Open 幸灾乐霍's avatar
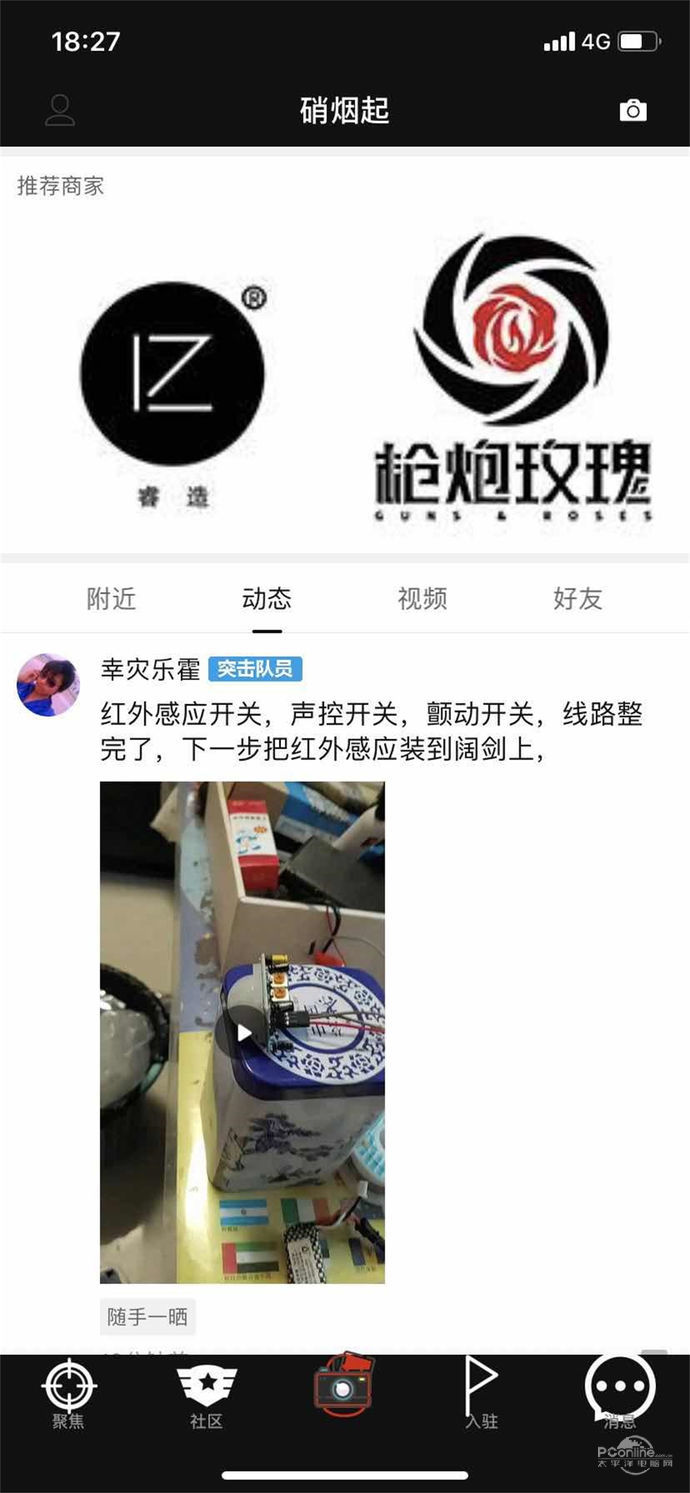The width and height of the screenshot is (690, 1493). pos(48,685)
